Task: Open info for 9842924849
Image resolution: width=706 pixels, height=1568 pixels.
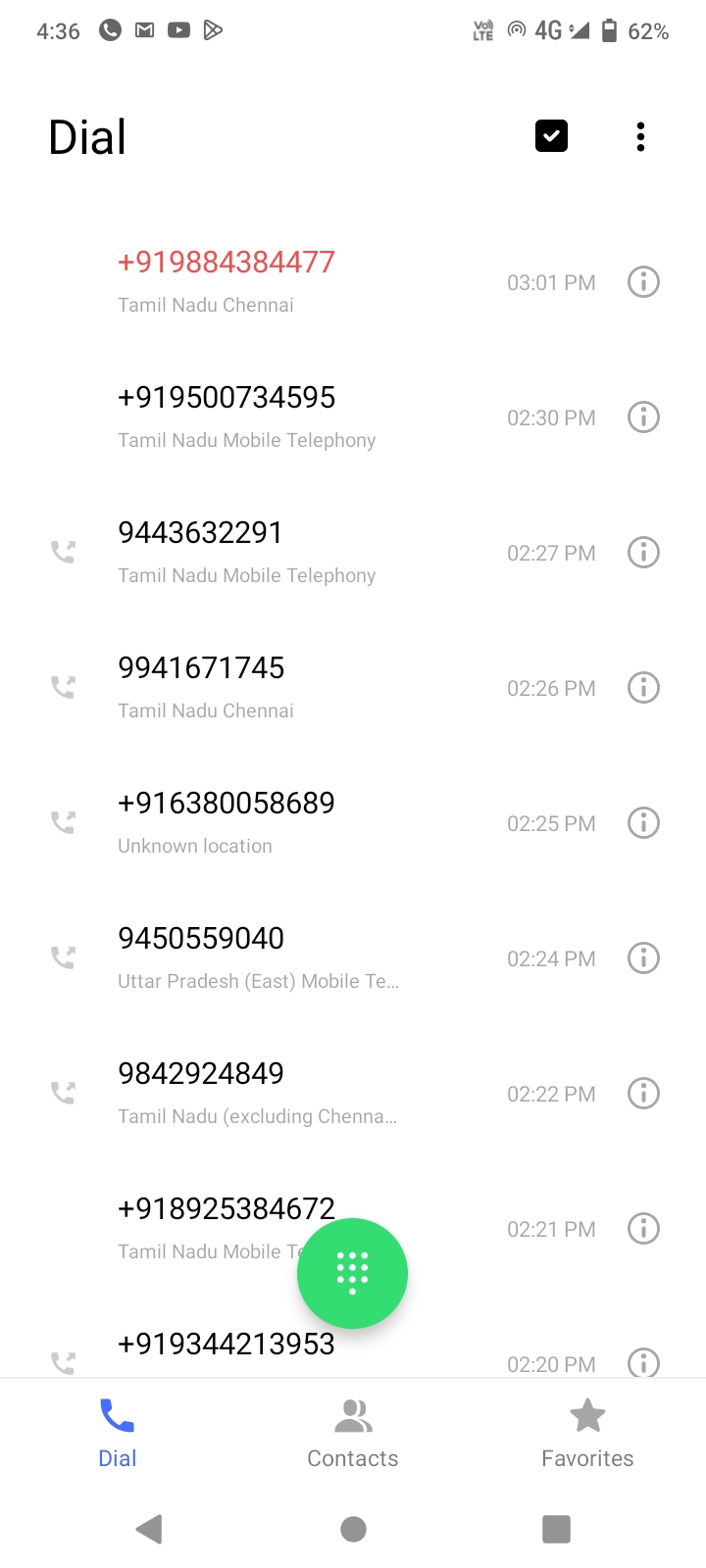Action: pos(643,1094)
